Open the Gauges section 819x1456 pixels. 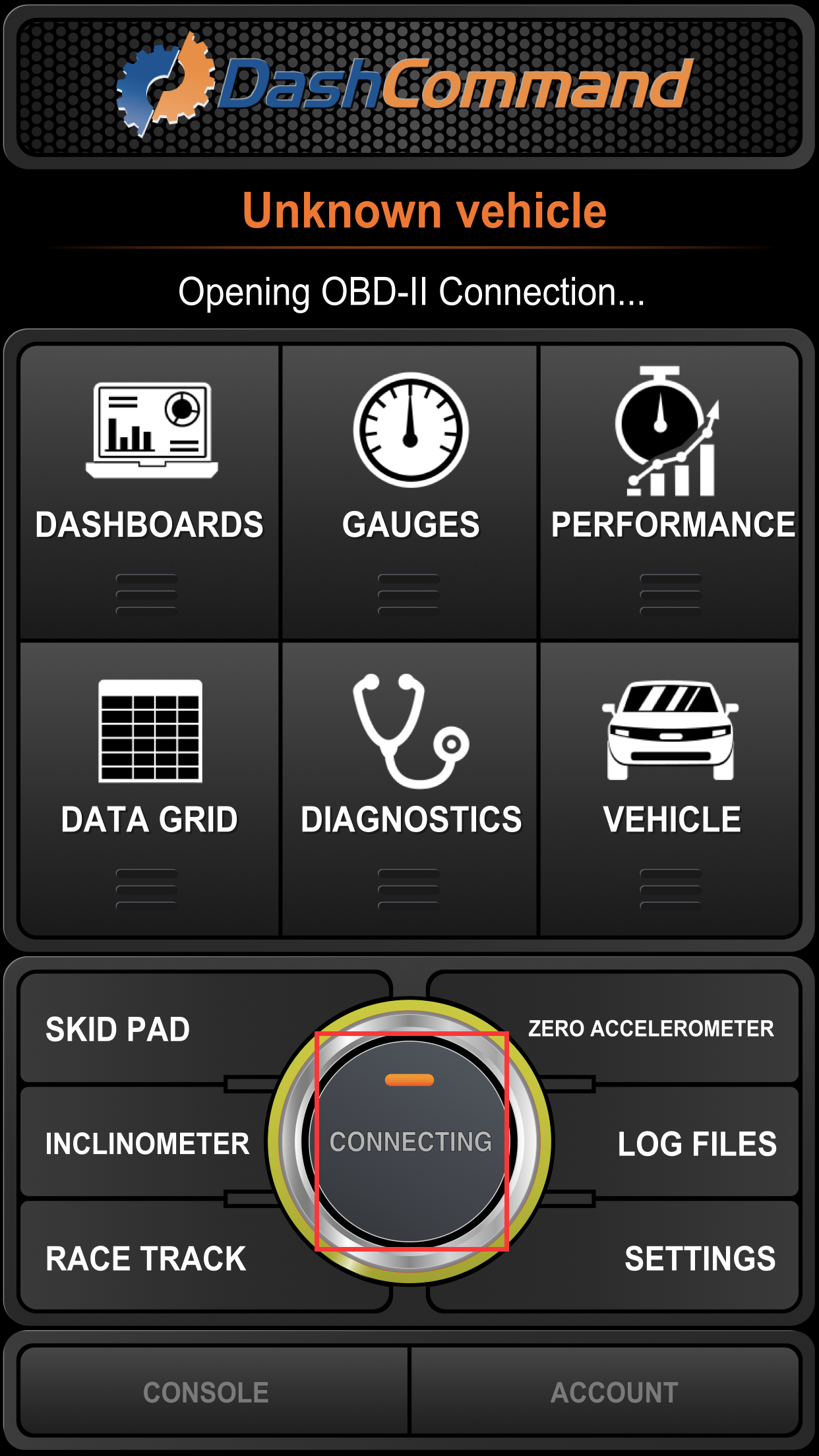coord(409,492)
